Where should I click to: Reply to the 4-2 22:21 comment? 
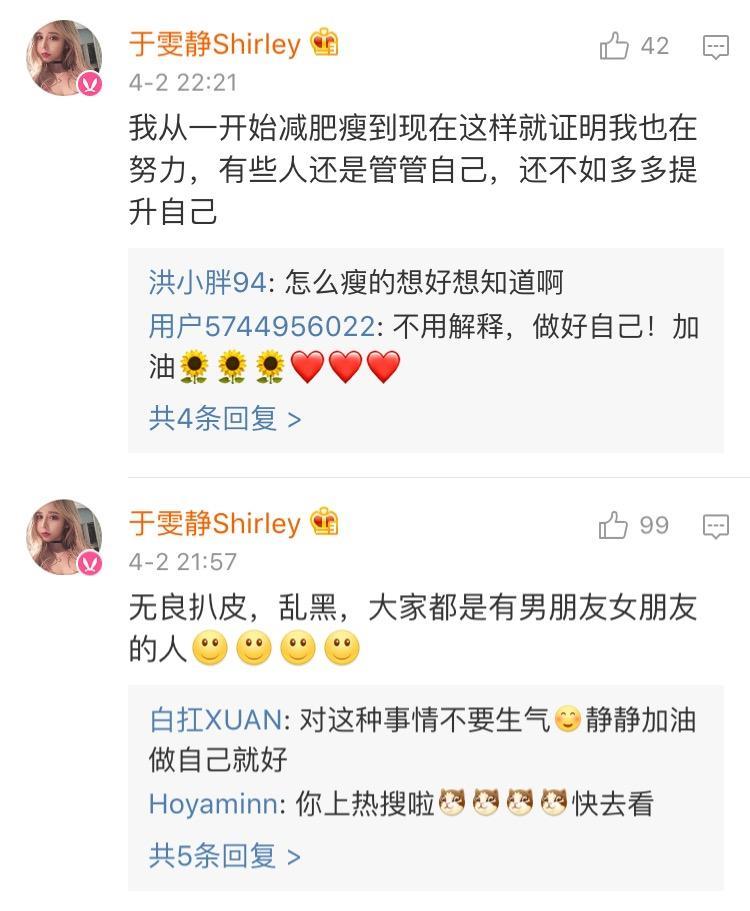tap(715, 47)
